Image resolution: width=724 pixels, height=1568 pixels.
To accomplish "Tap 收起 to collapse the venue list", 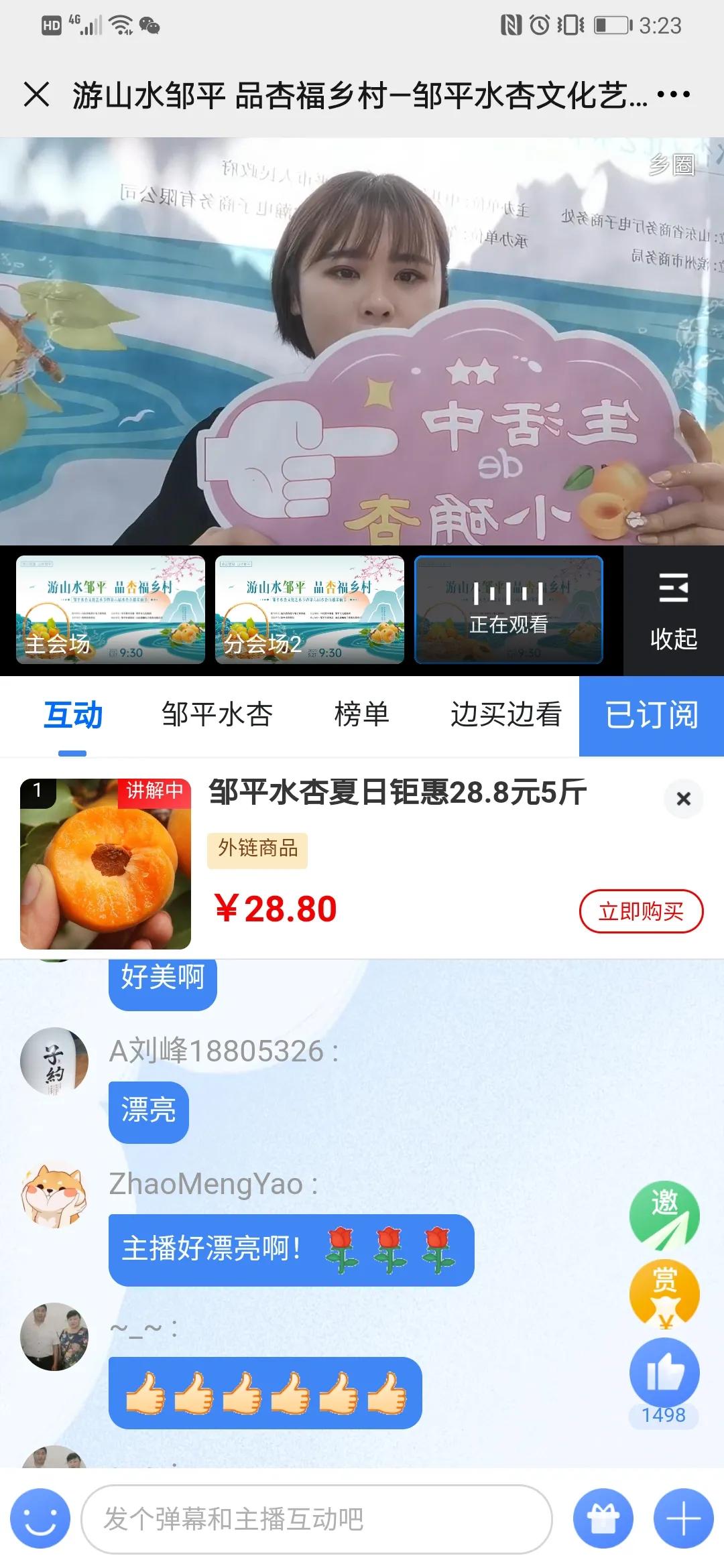I will [x=674, y=611].
